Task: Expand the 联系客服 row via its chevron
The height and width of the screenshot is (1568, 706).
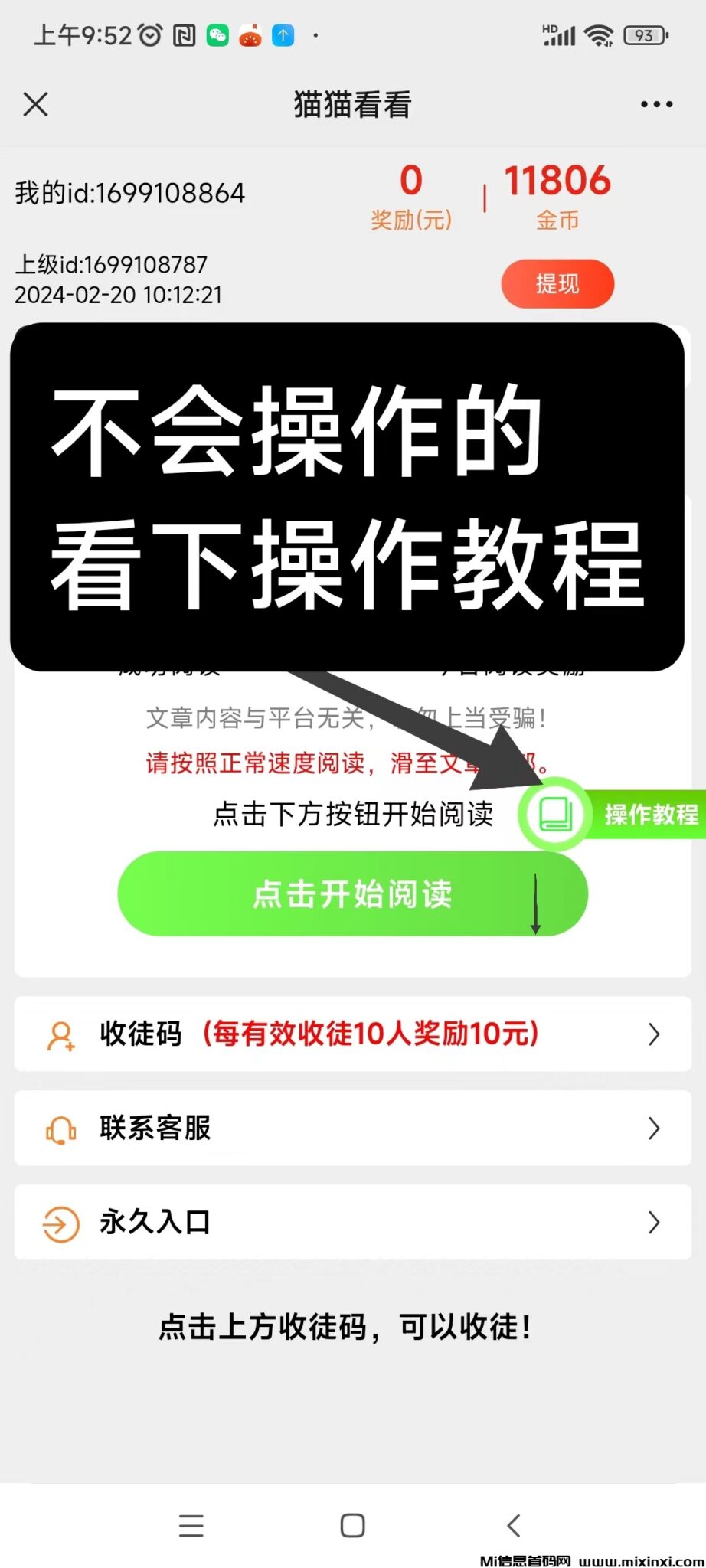Action: 654,1129
